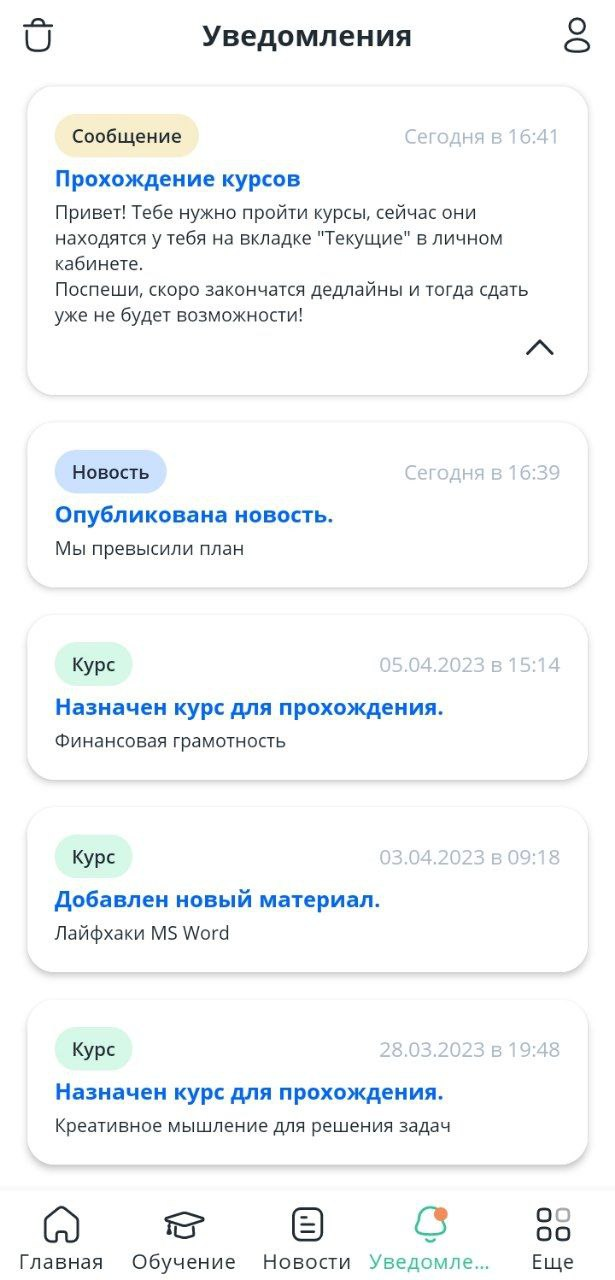Switch to the Обучение tab

184,1238
